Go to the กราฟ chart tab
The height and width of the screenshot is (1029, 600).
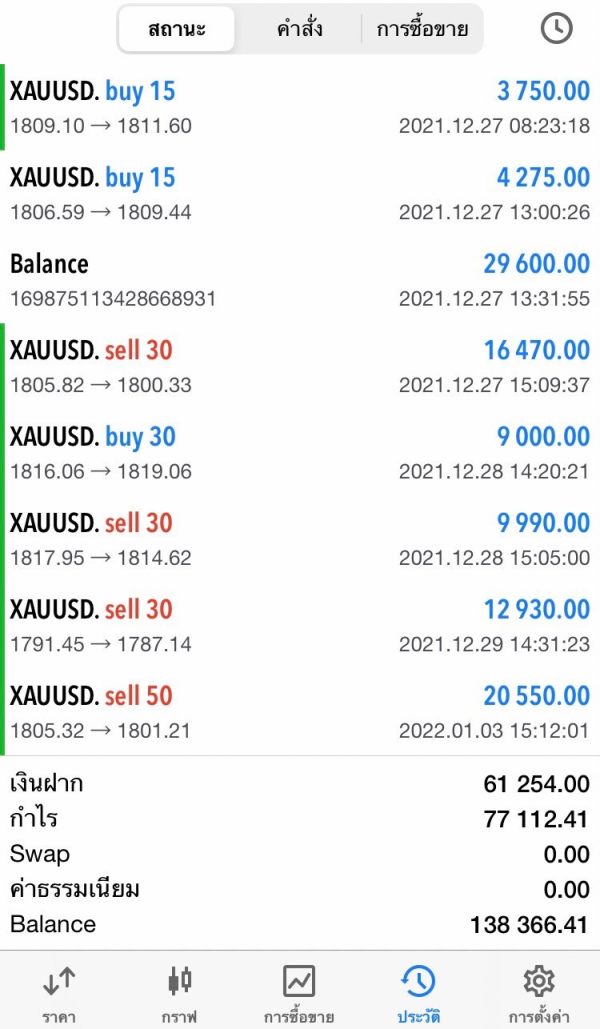pyautogui.click(x=179, y=994)
